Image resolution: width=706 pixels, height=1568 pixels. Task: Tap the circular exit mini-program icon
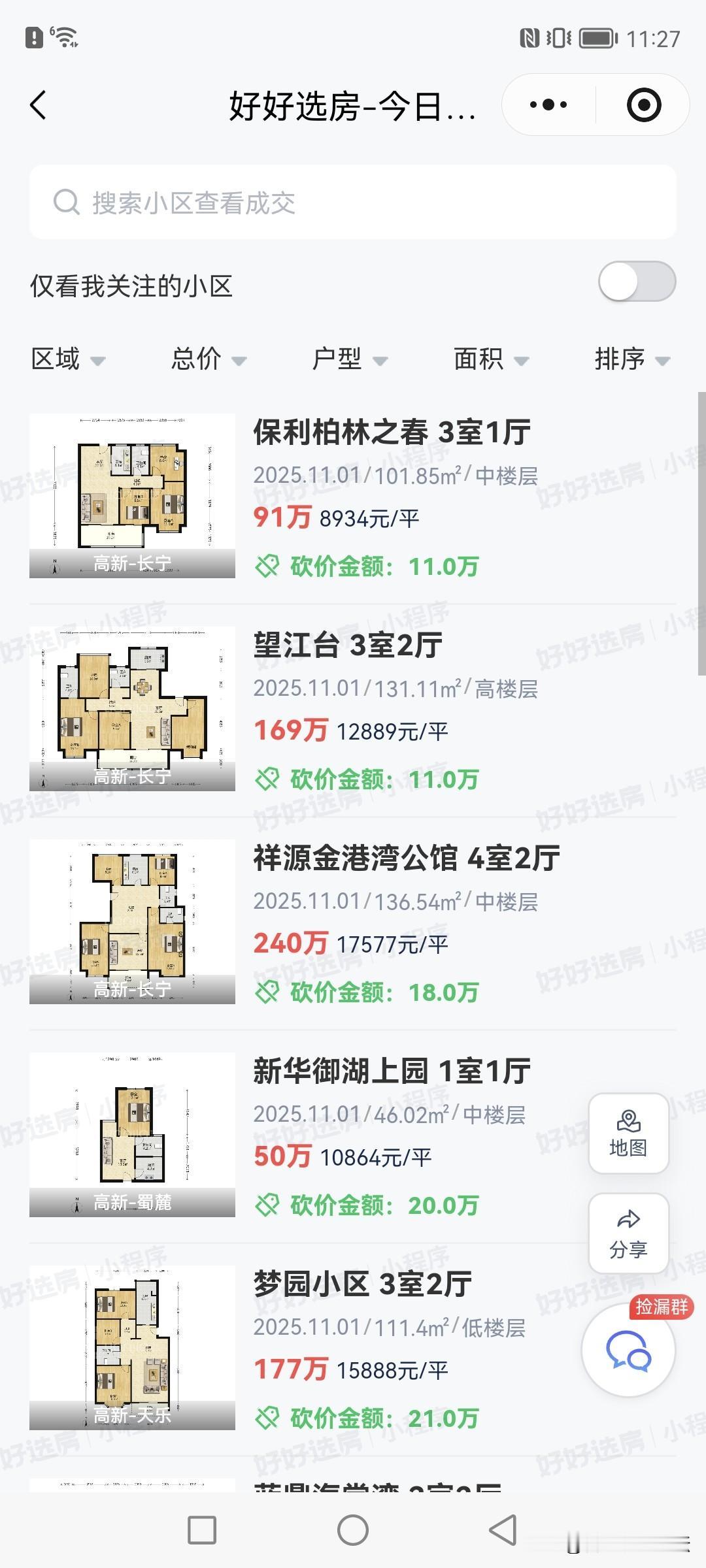click(643, 104)
